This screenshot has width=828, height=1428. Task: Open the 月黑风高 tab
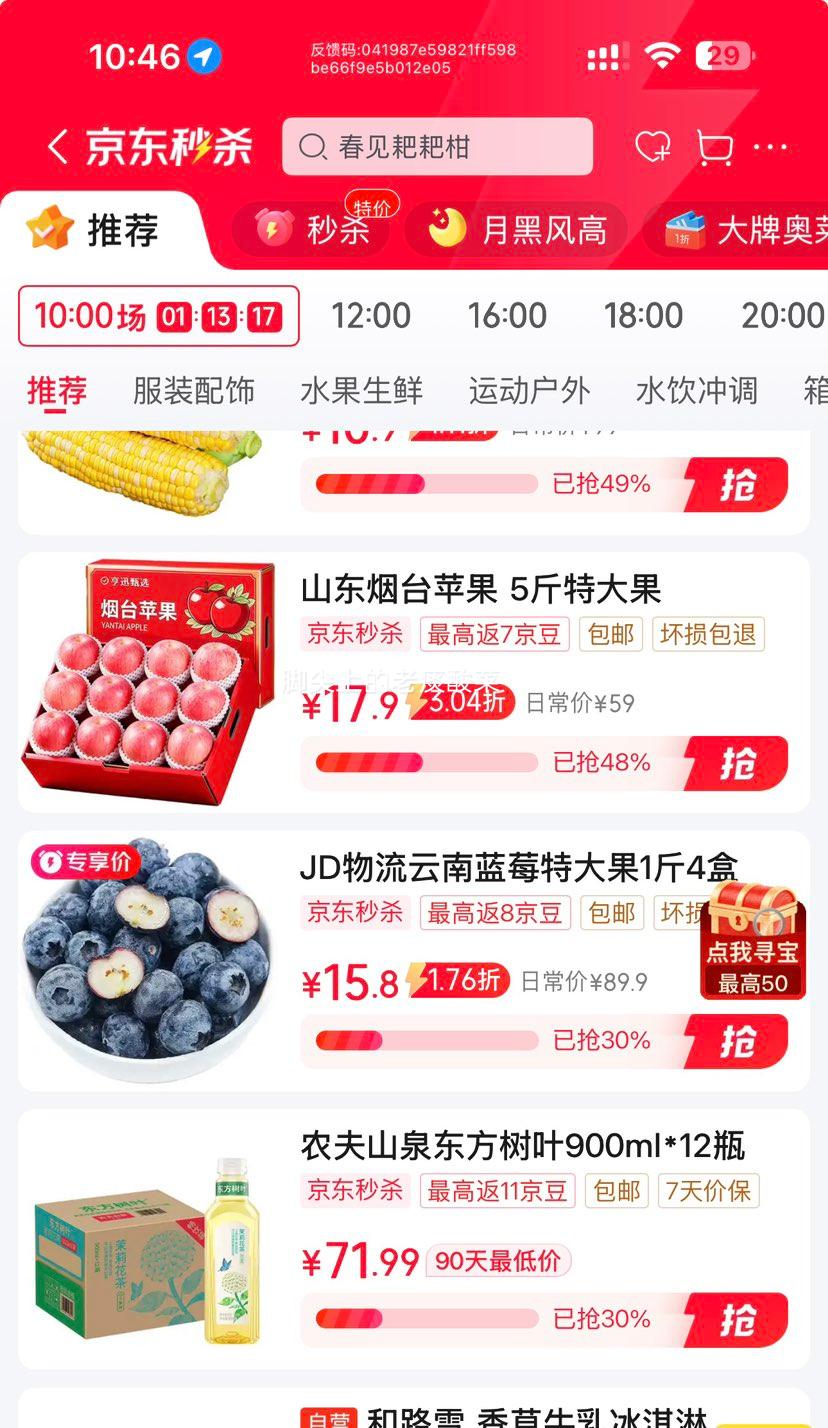(516, 229)
